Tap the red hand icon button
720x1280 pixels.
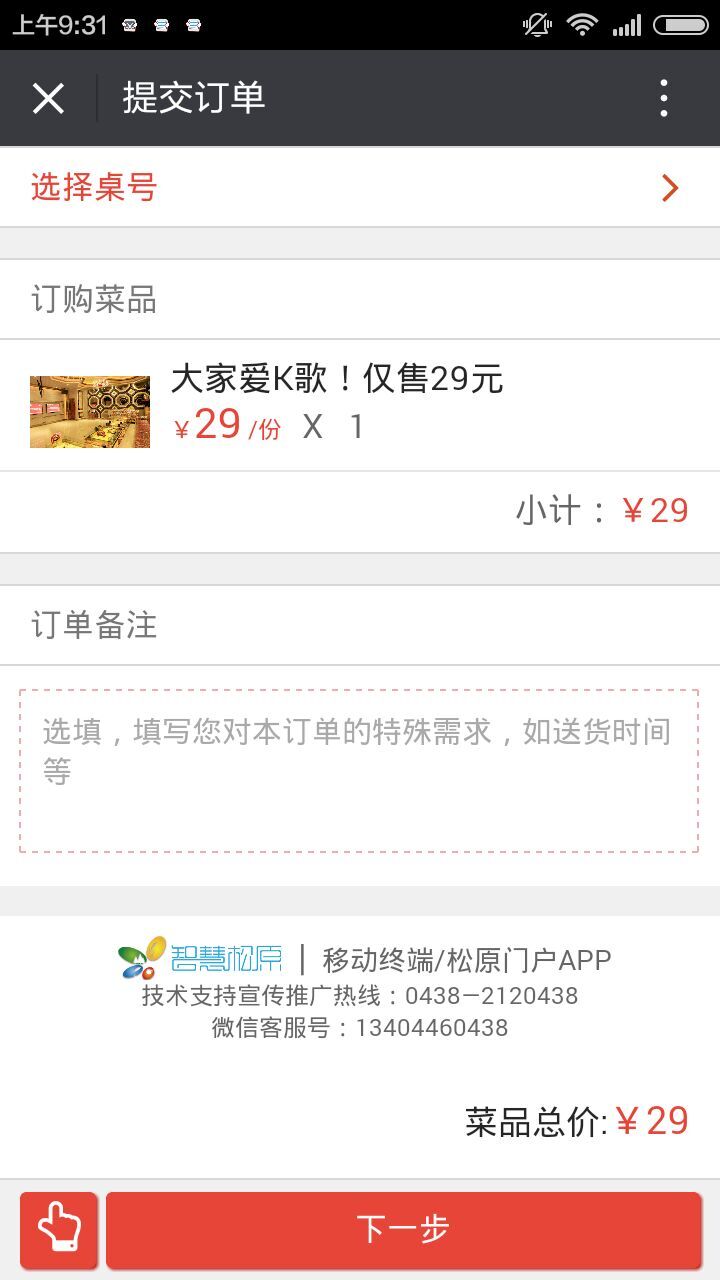click(59, 1229)
